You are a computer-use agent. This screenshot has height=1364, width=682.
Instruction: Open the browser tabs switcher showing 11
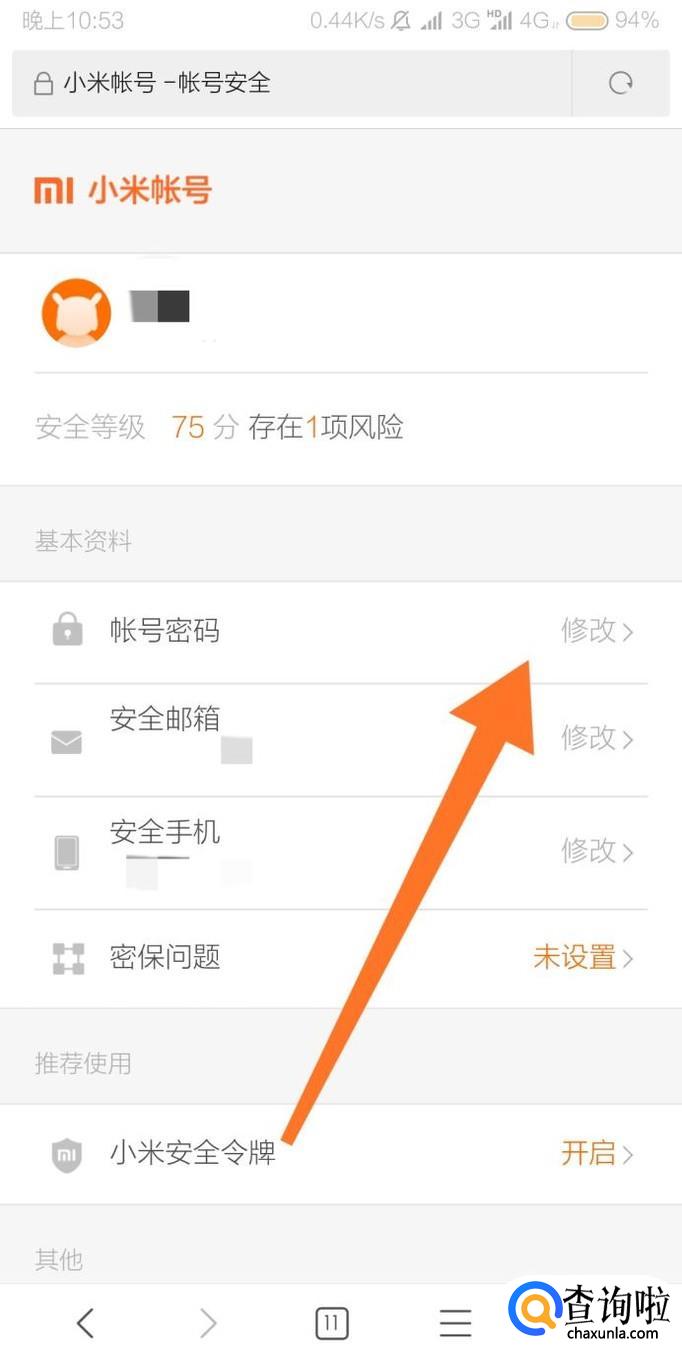click(x=332, y=1324)
